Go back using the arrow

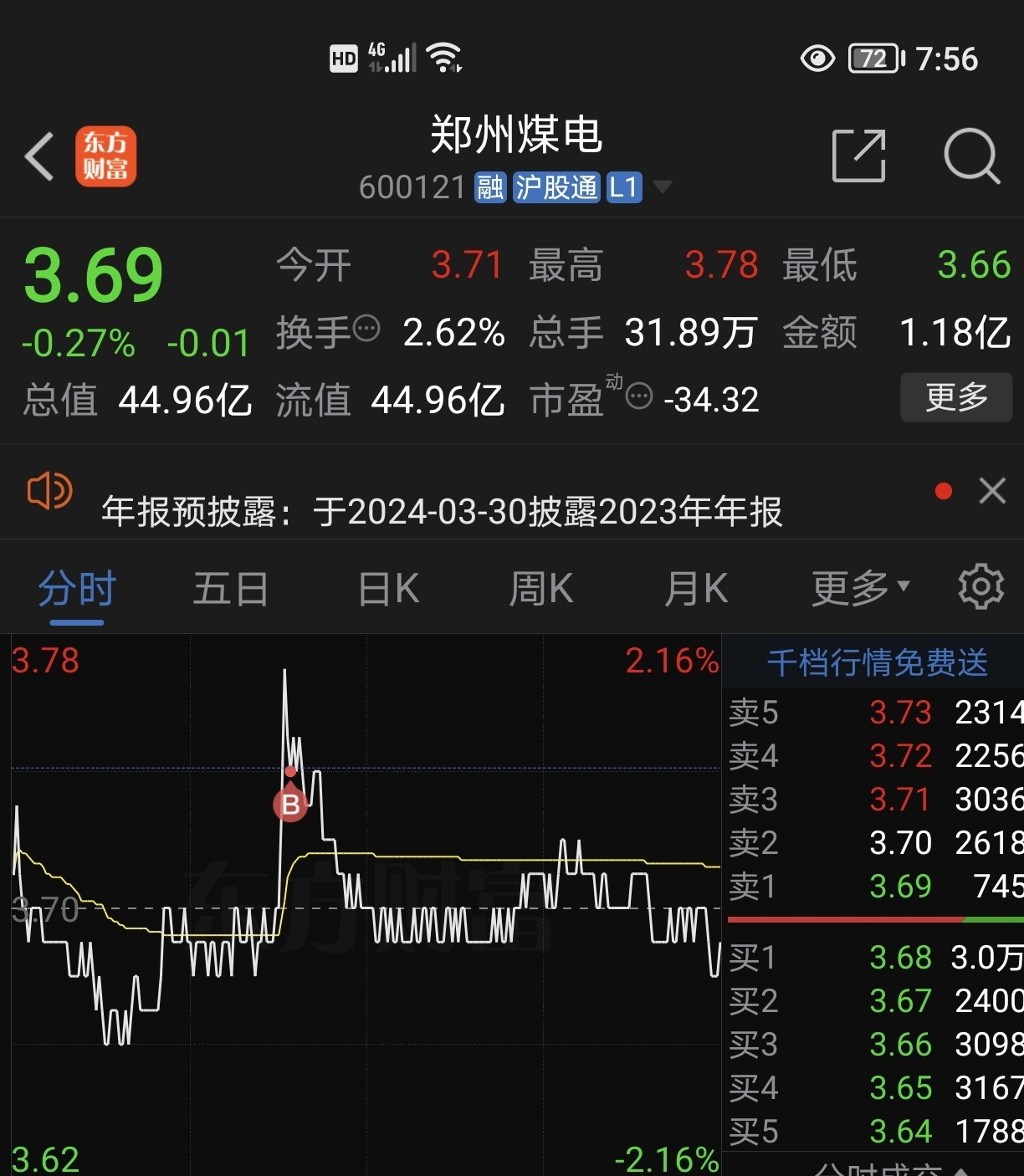point(39,156)
